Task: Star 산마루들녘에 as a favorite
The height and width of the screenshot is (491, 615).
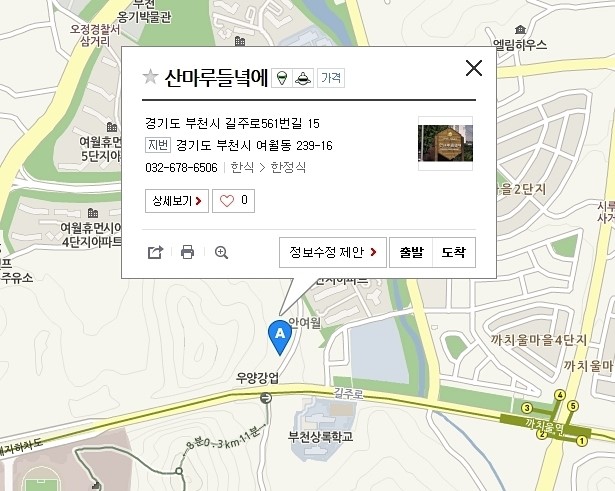Action: [151, 76]
